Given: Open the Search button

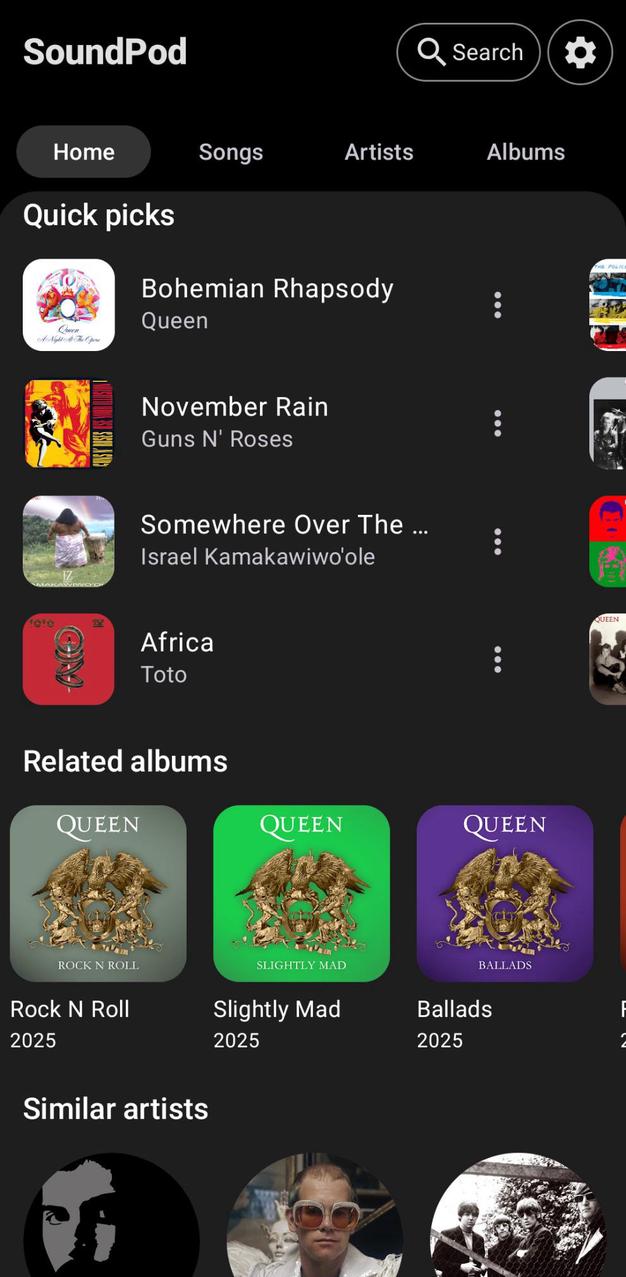Looking at the screenshot, I should pos(468,52).
